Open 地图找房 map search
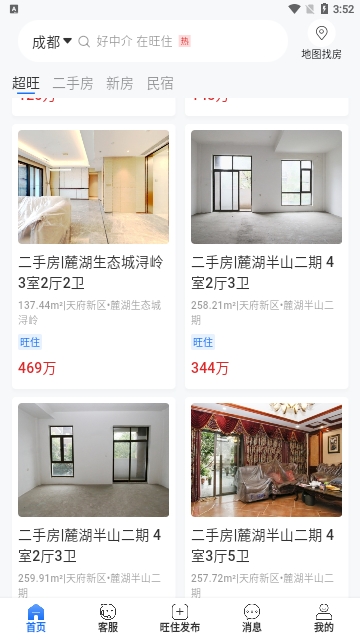360x640 pixels. coord(321,42)
